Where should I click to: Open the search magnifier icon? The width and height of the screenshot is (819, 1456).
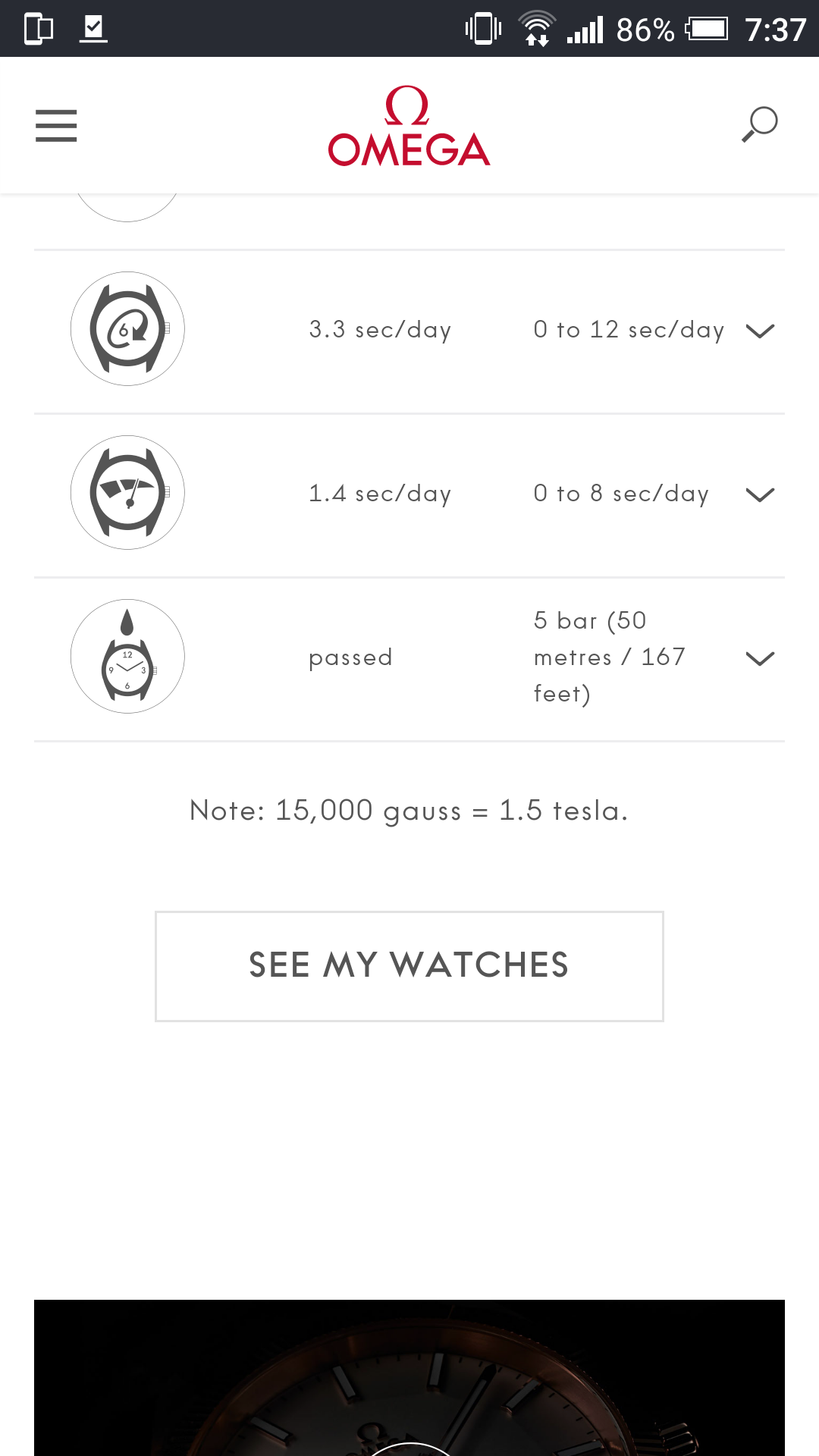(x=759, y=124)
